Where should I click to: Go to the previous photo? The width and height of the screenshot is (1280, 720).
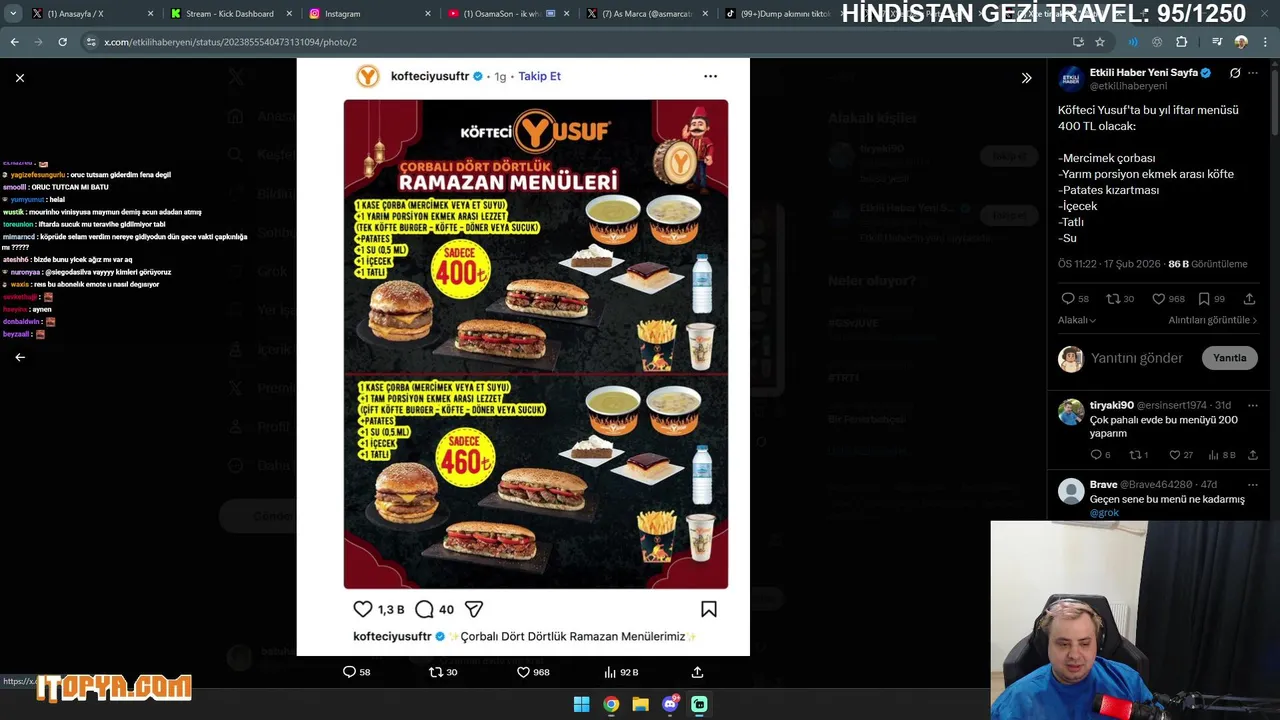(x=19, y=357)
